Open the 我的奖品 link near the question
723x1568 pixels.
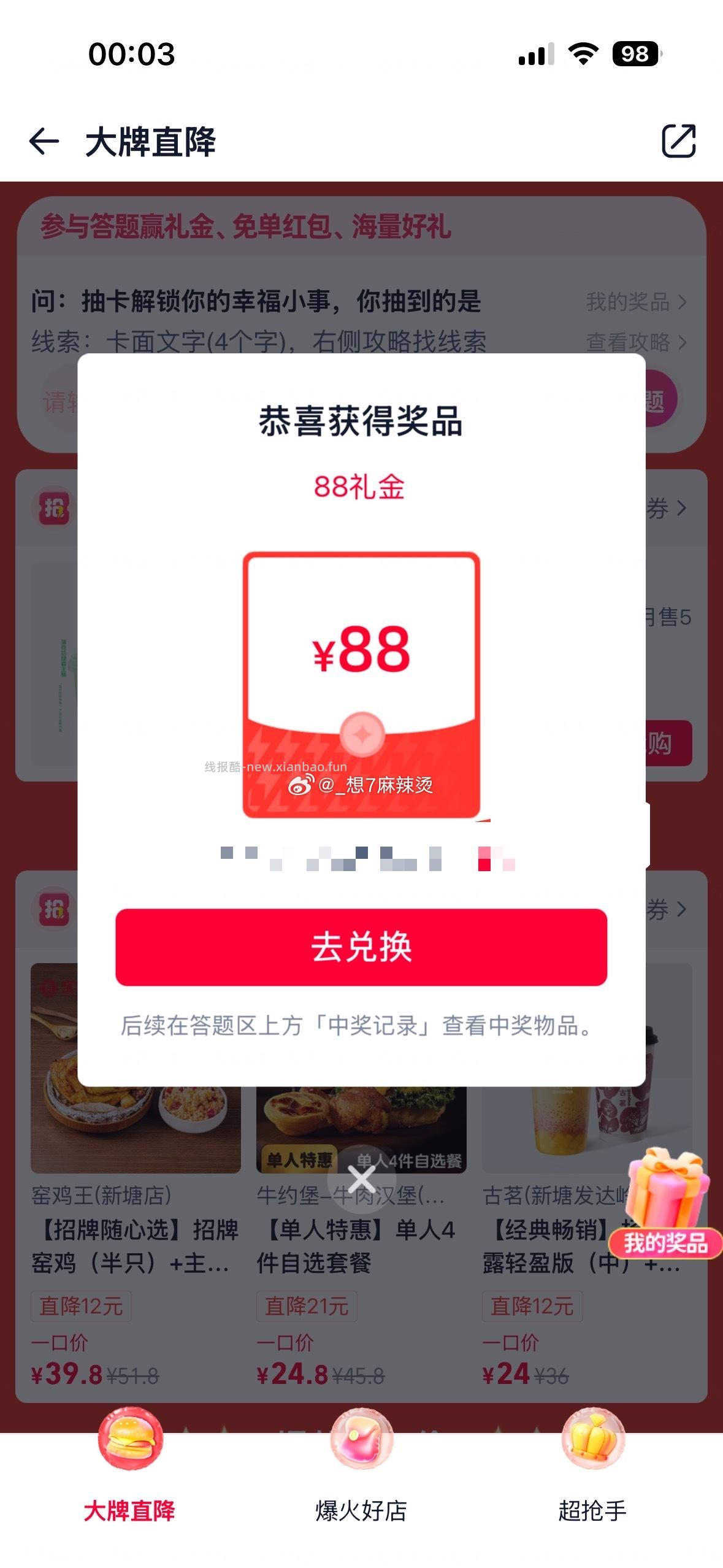tap(627, 301)
